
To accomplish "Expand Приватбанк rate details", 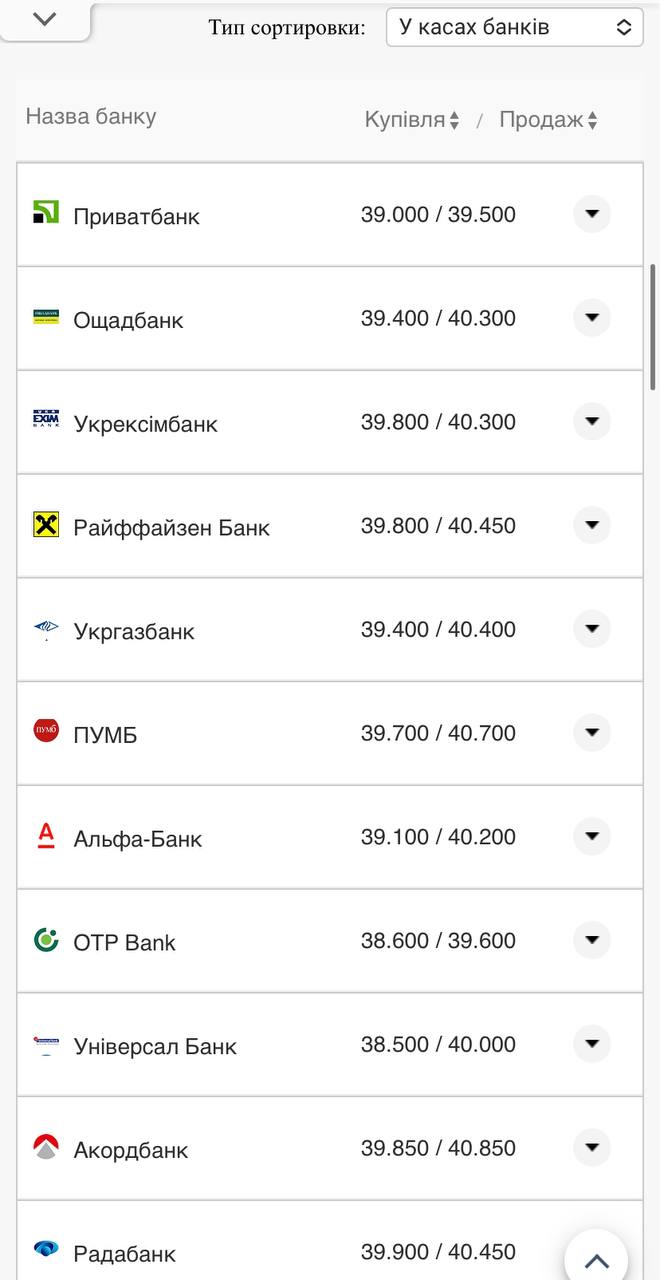I will pyautogui.click(x=592, y=214).
